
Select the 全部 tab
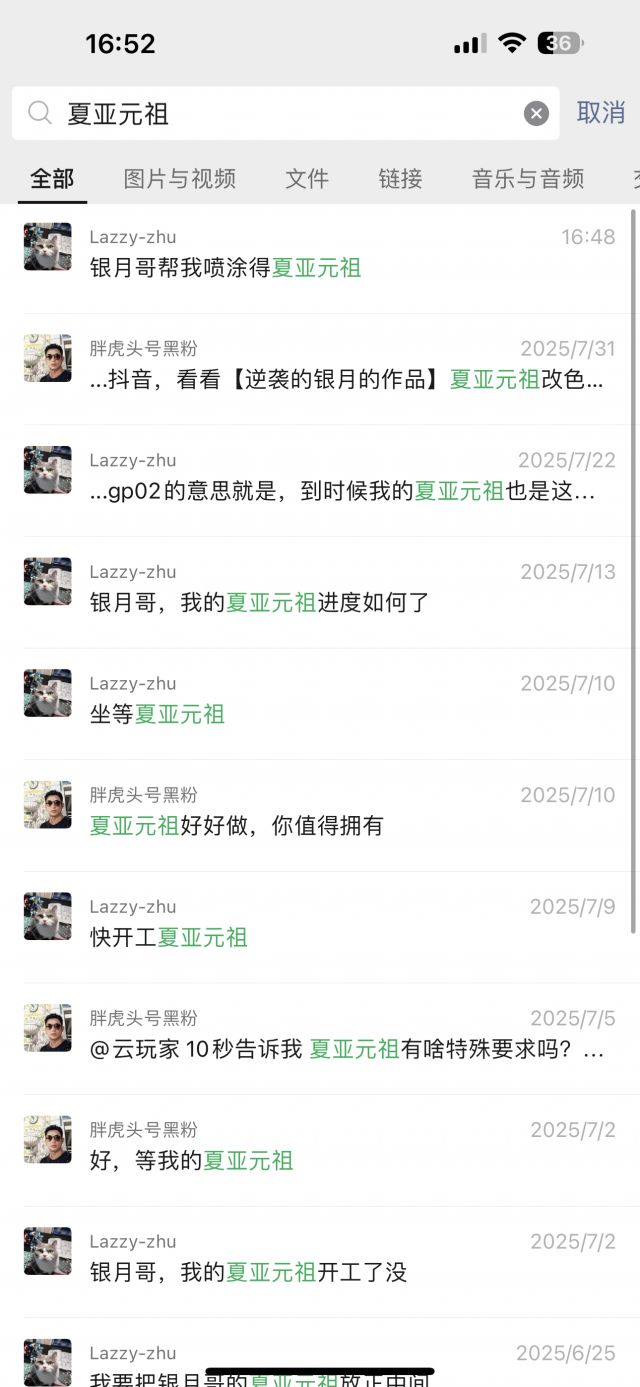(52, 179)
